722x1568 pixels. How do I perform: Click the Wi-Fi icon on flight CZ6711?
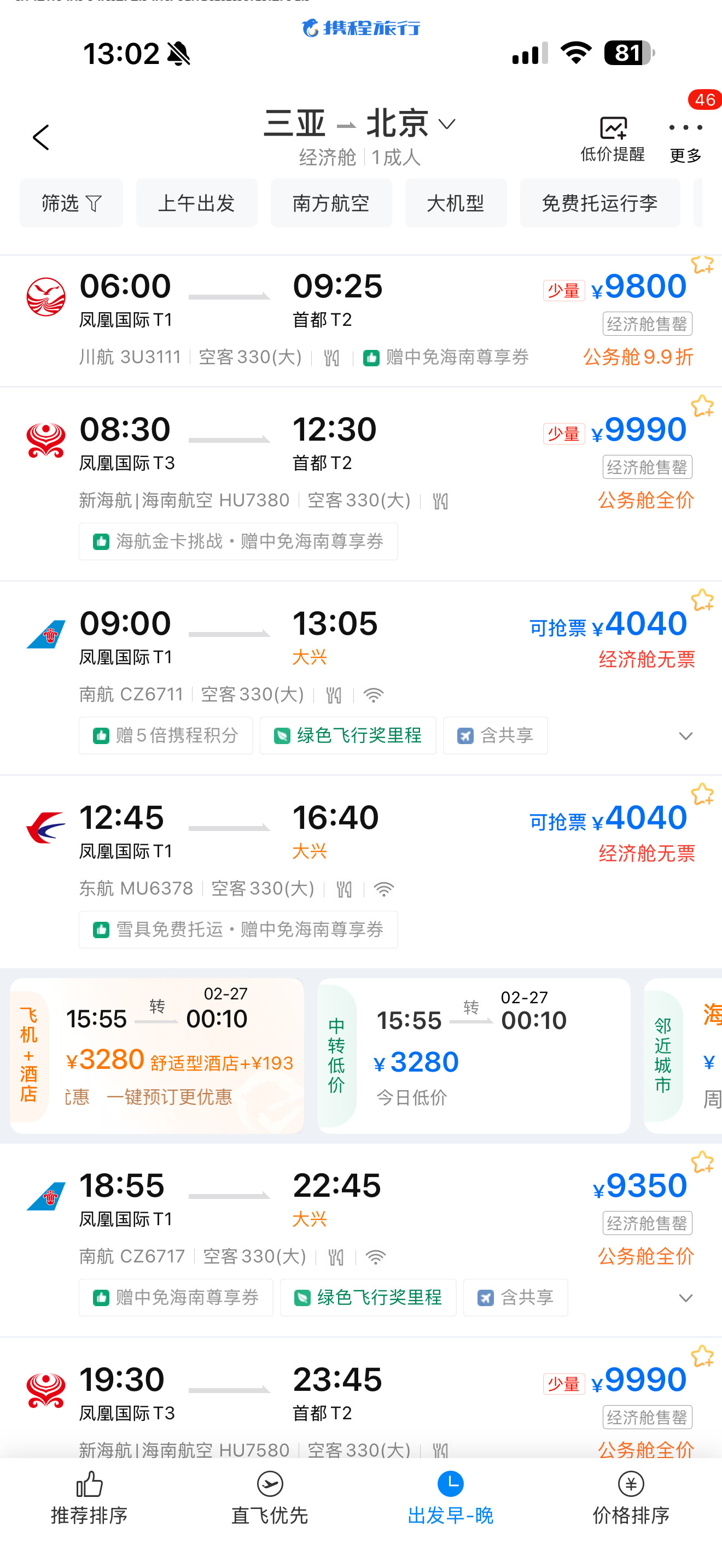[x=373, y=694]
